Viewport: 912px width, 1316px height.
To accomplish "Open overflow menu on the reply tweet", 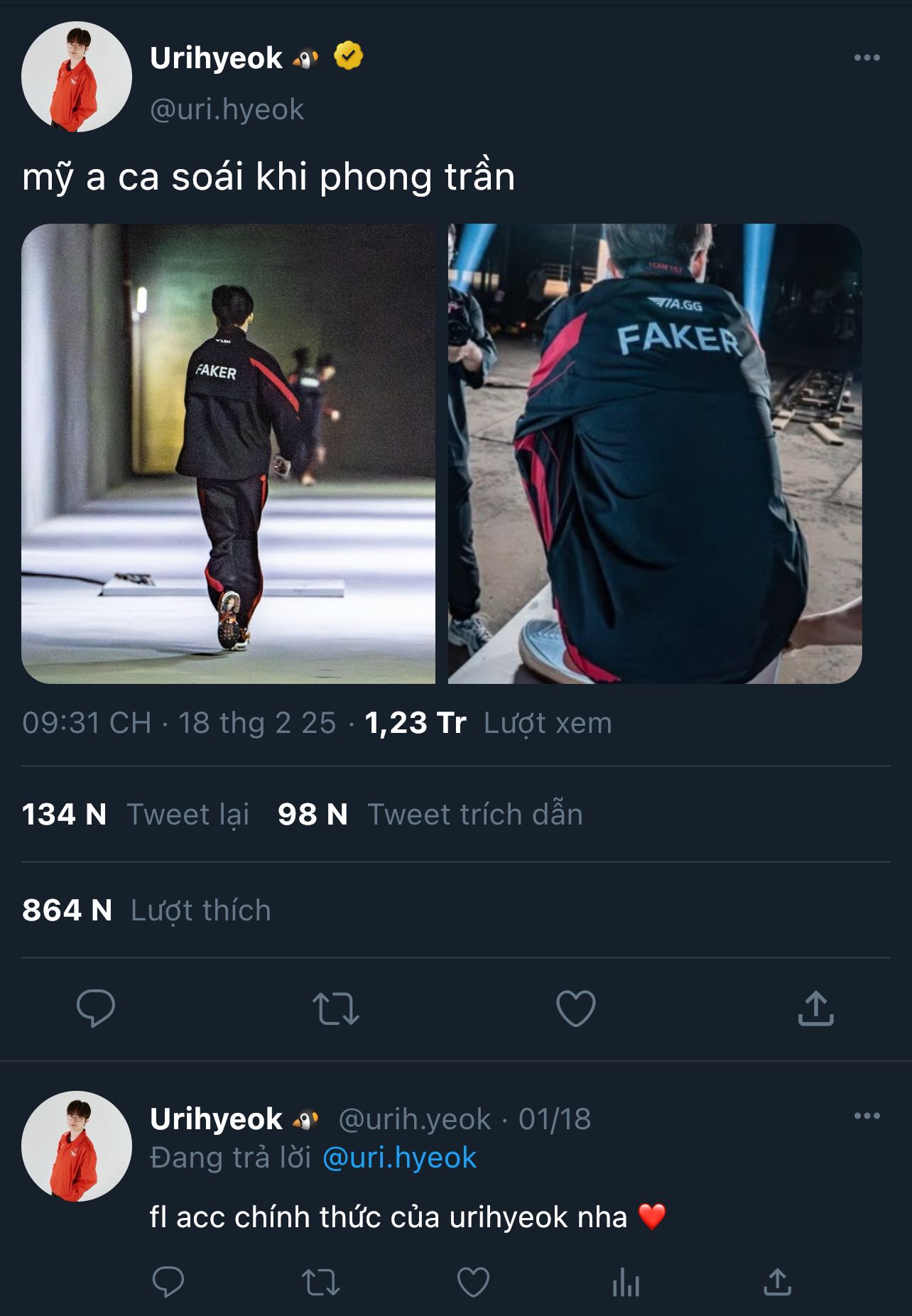I will (x=867, y=1116).
